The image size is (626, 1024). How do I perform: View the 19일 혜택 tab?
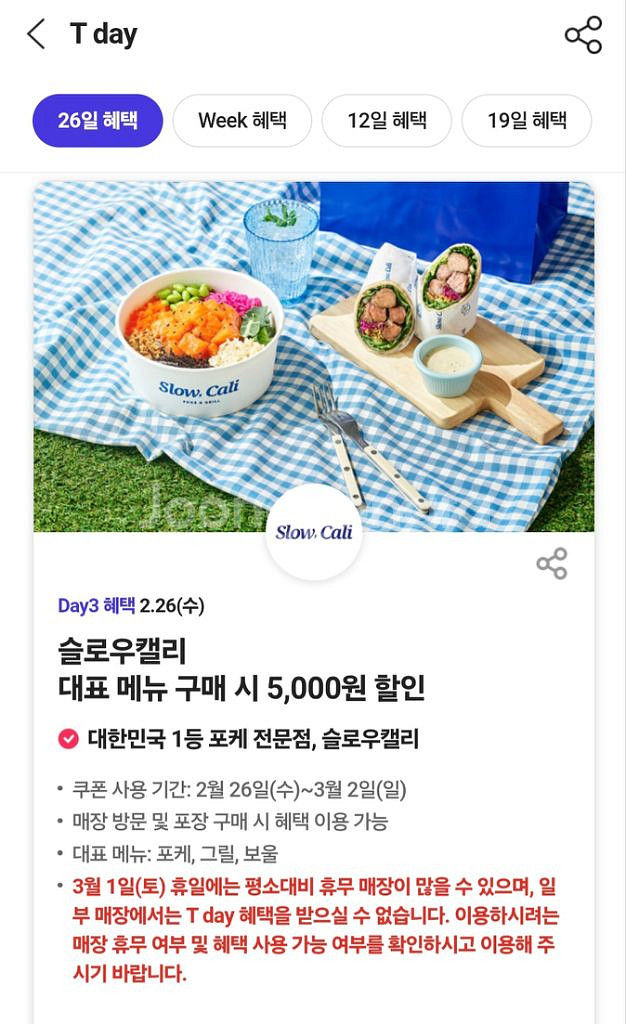click(527, 121)
